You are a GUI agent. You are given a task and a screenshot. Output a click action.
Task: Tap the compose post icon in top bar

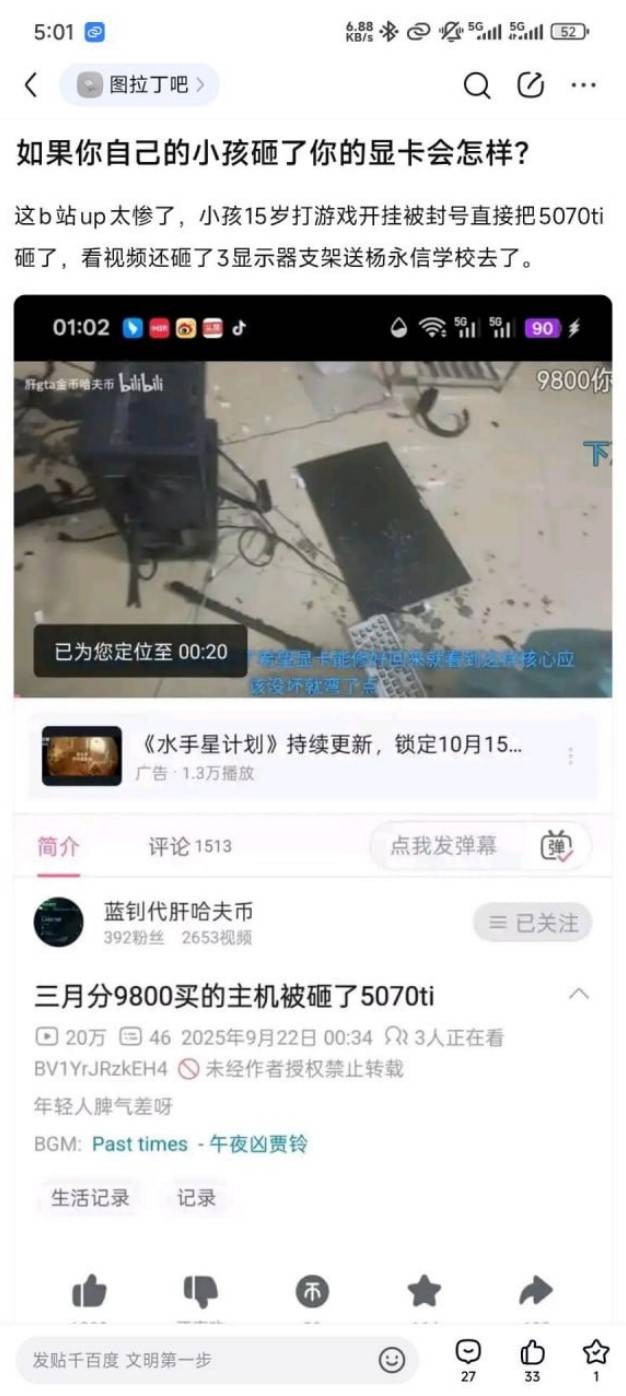click(x=530, y=86)
